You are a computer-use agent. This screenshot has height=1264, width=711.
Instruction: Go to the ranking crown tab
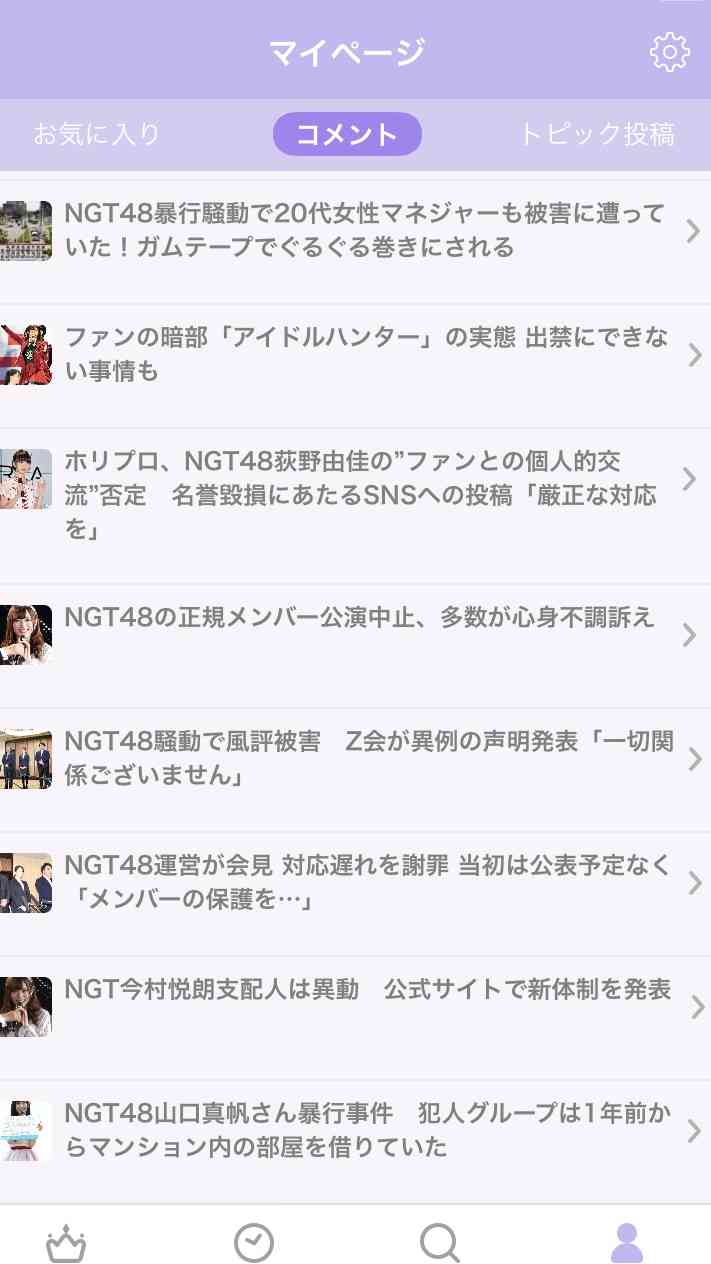[66, 1243]
